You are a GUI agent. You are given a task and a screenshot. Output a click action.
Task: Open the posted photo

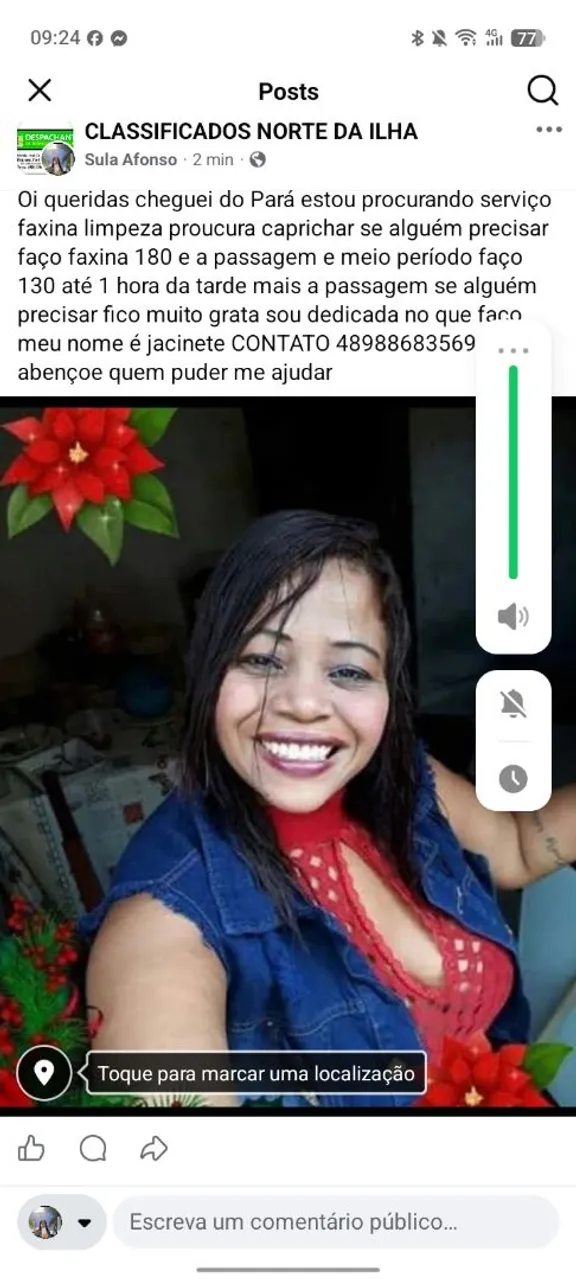click(288, 752)
